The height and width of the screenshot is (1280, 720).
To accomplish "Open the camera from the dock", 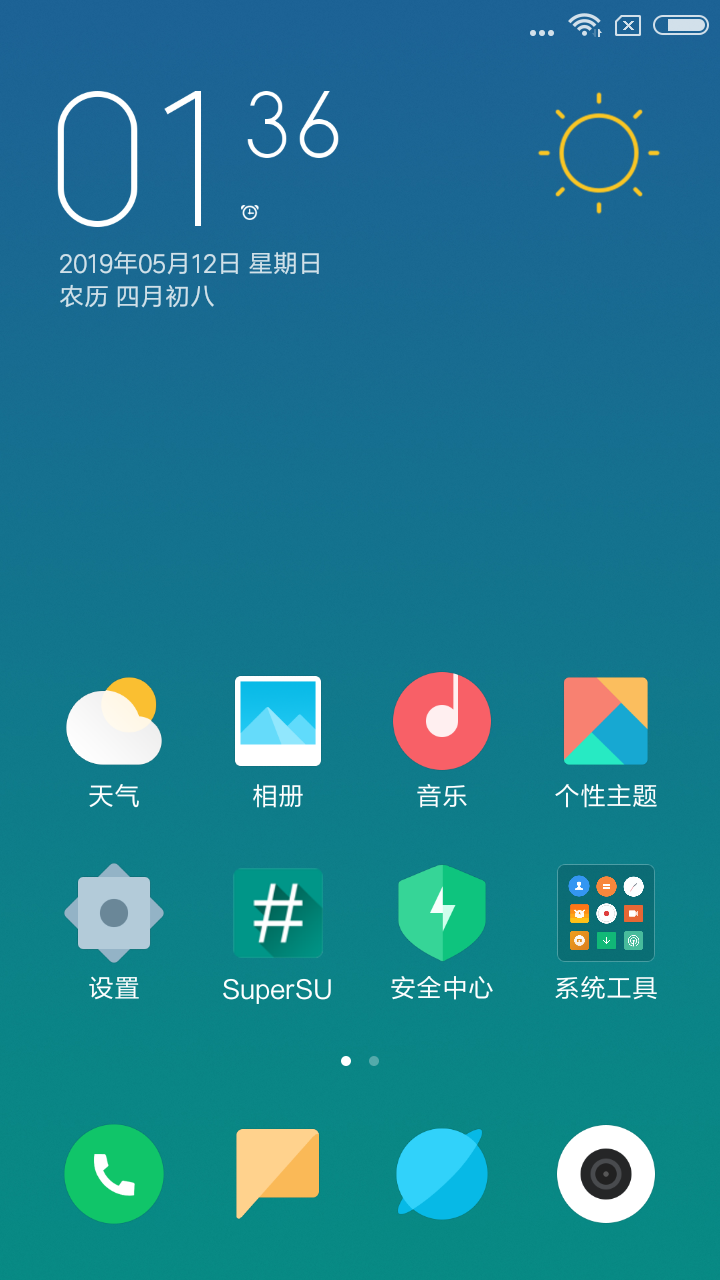I will 606,1174.
